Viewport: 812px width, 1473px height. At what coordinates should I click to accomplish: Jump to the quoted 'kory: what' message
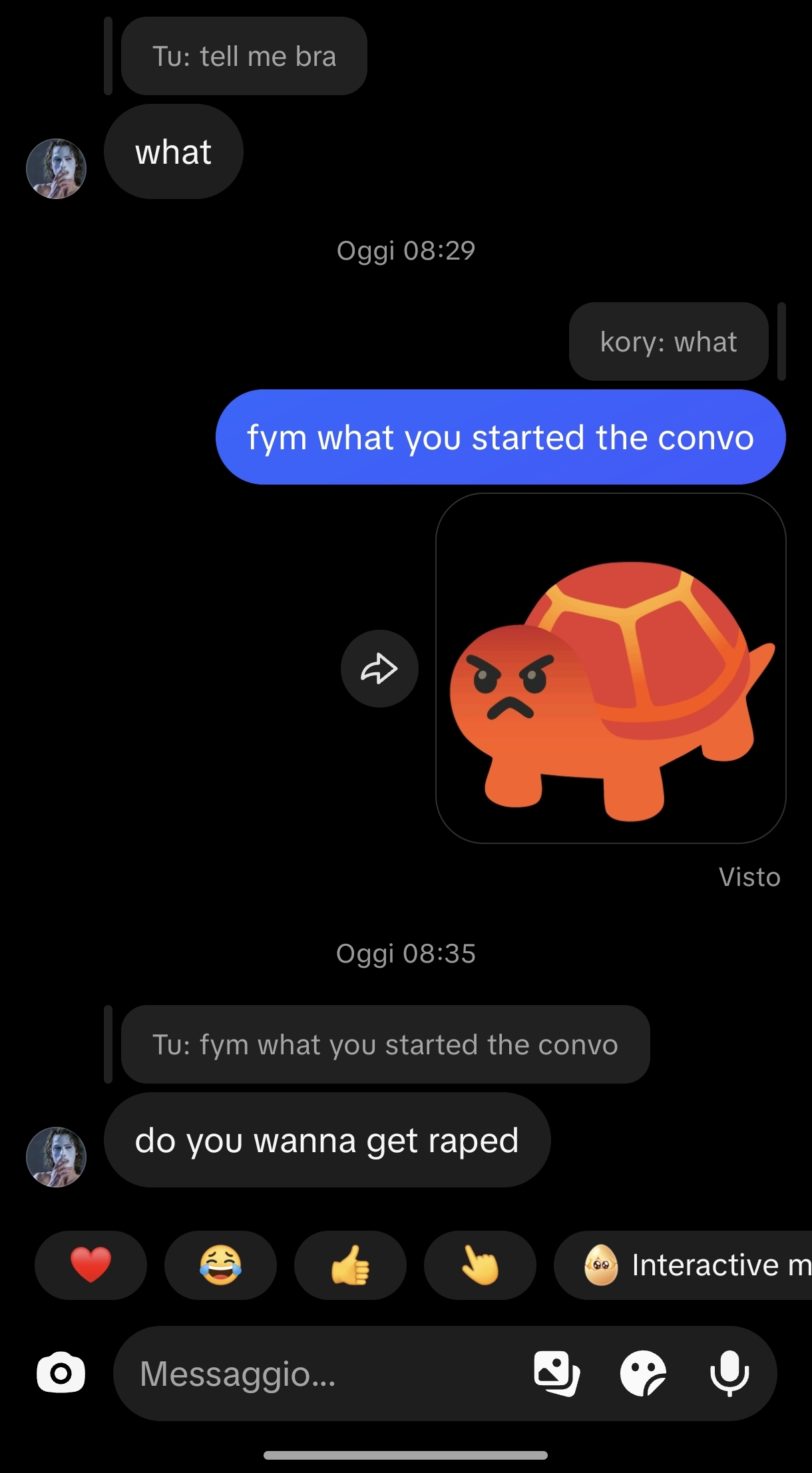click(669, 341)
